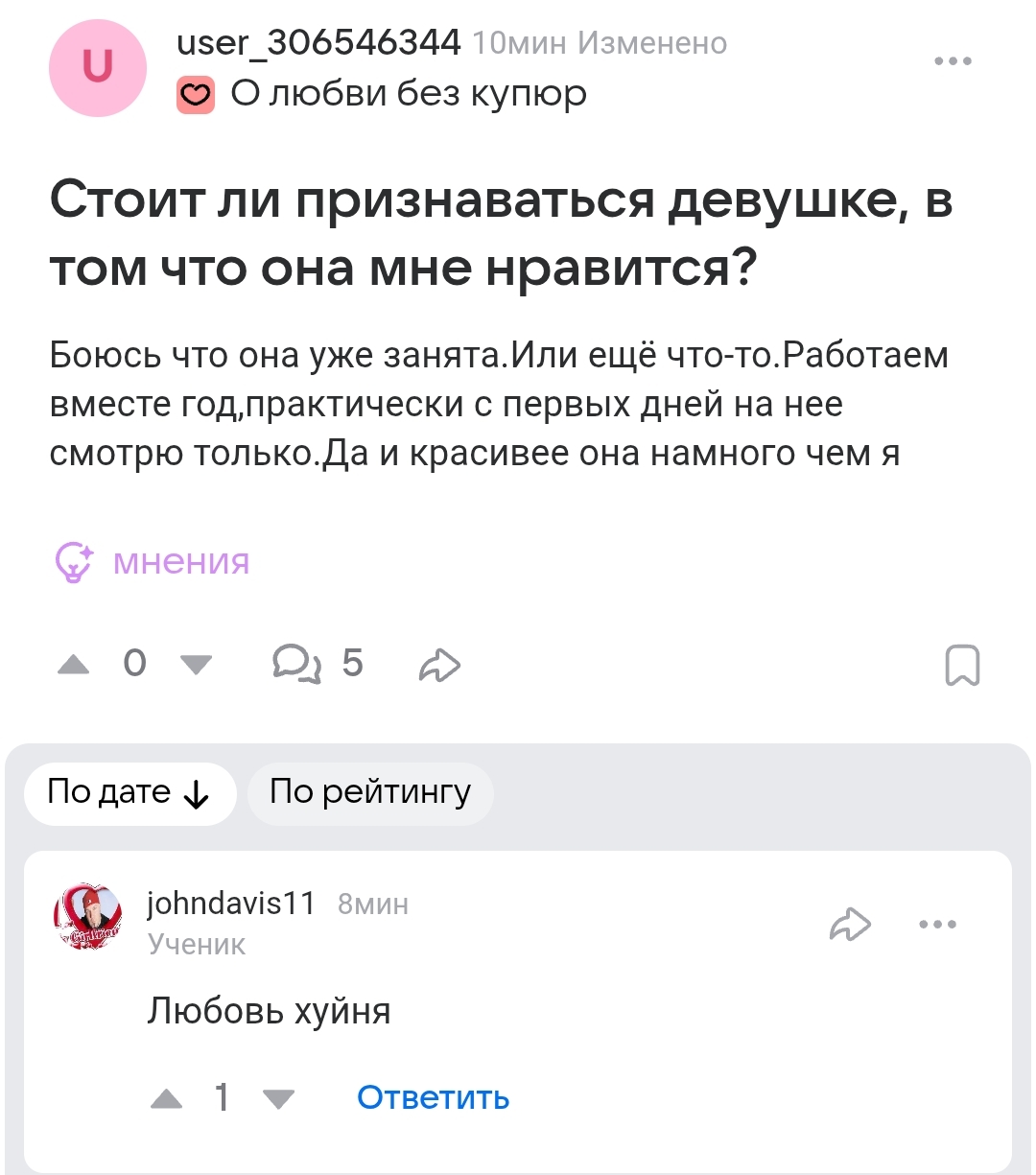Share the question
Screen dimensions: 1036x1175
(440, 665)
